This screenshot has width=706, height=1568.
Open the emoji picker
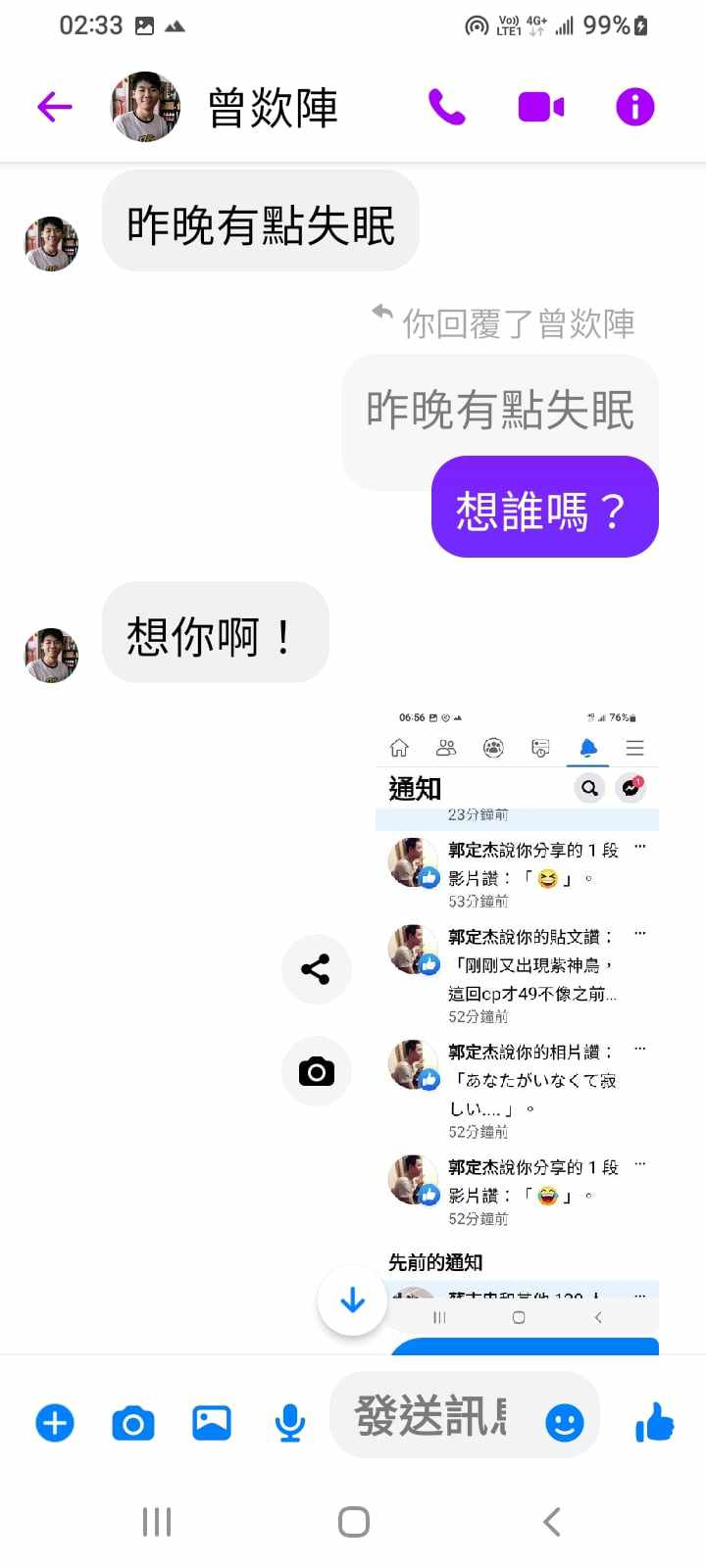[564, 1422]
